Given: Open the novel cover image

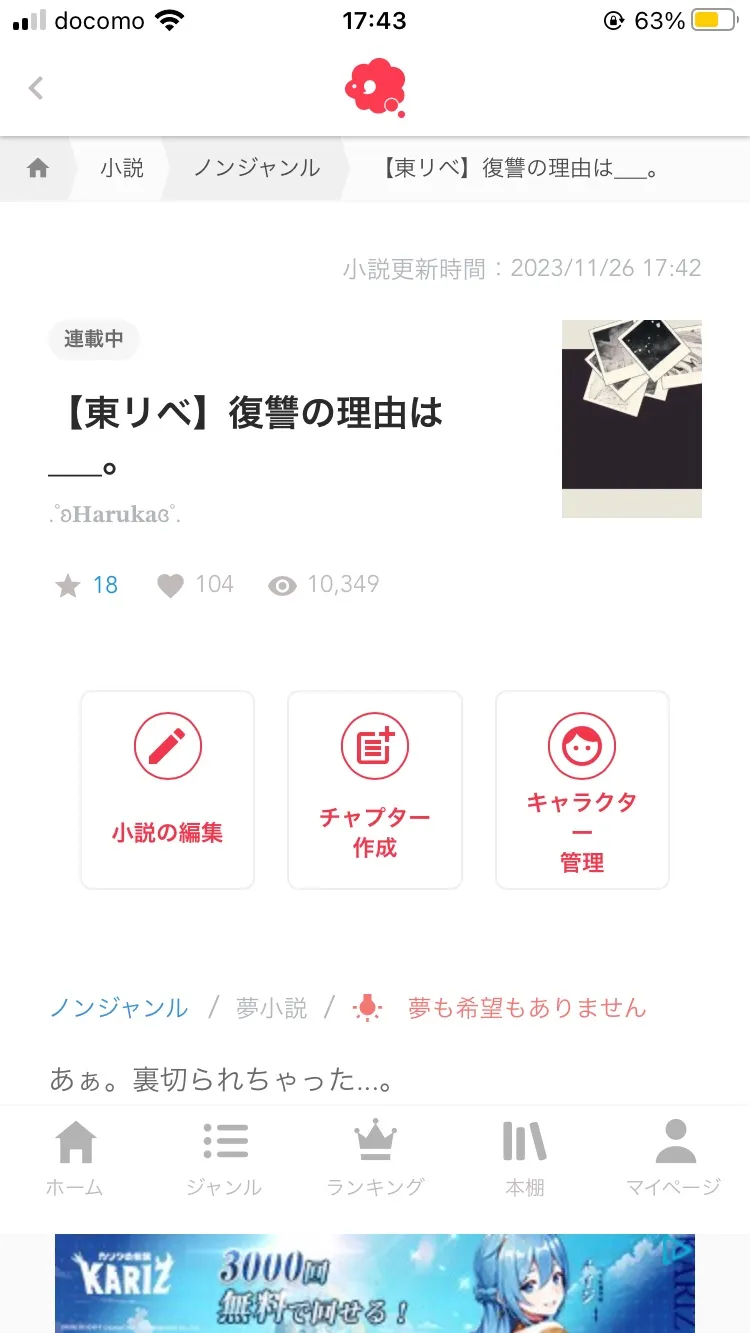Looking at the screenshot, I should (631, 418).
